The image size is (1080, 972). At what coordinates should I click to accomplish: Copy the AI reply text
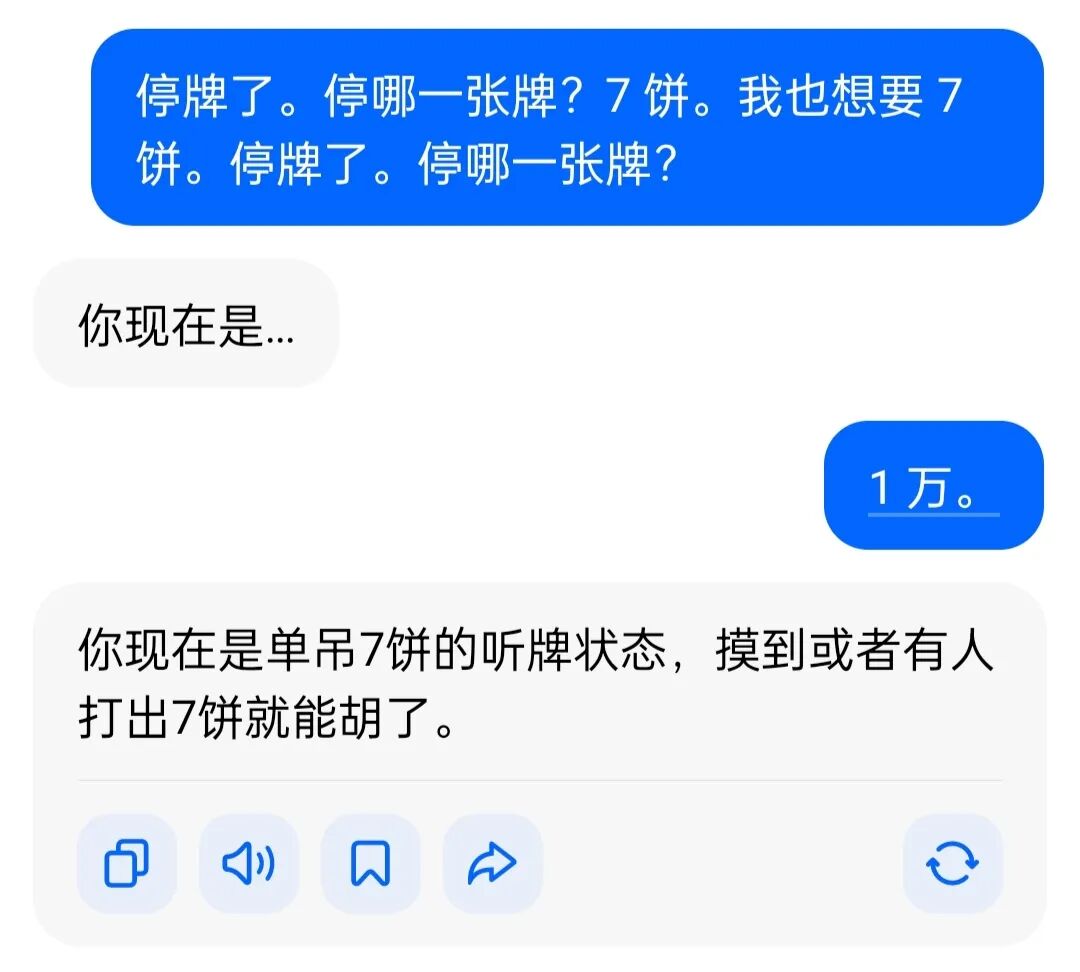click(127, 864)
